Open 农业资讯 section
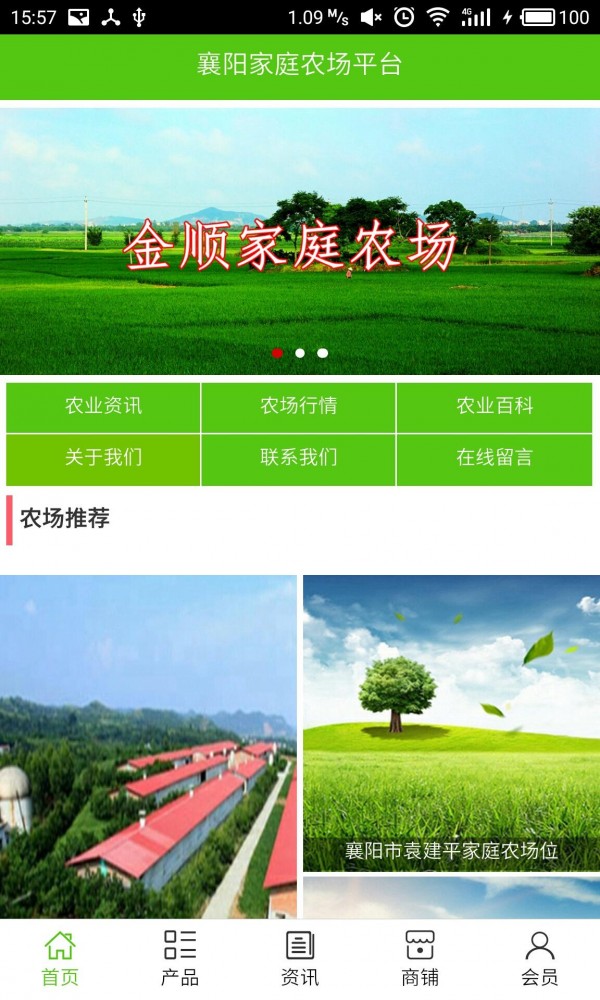Screen dimensions: 600x1000 coord(103,406)
